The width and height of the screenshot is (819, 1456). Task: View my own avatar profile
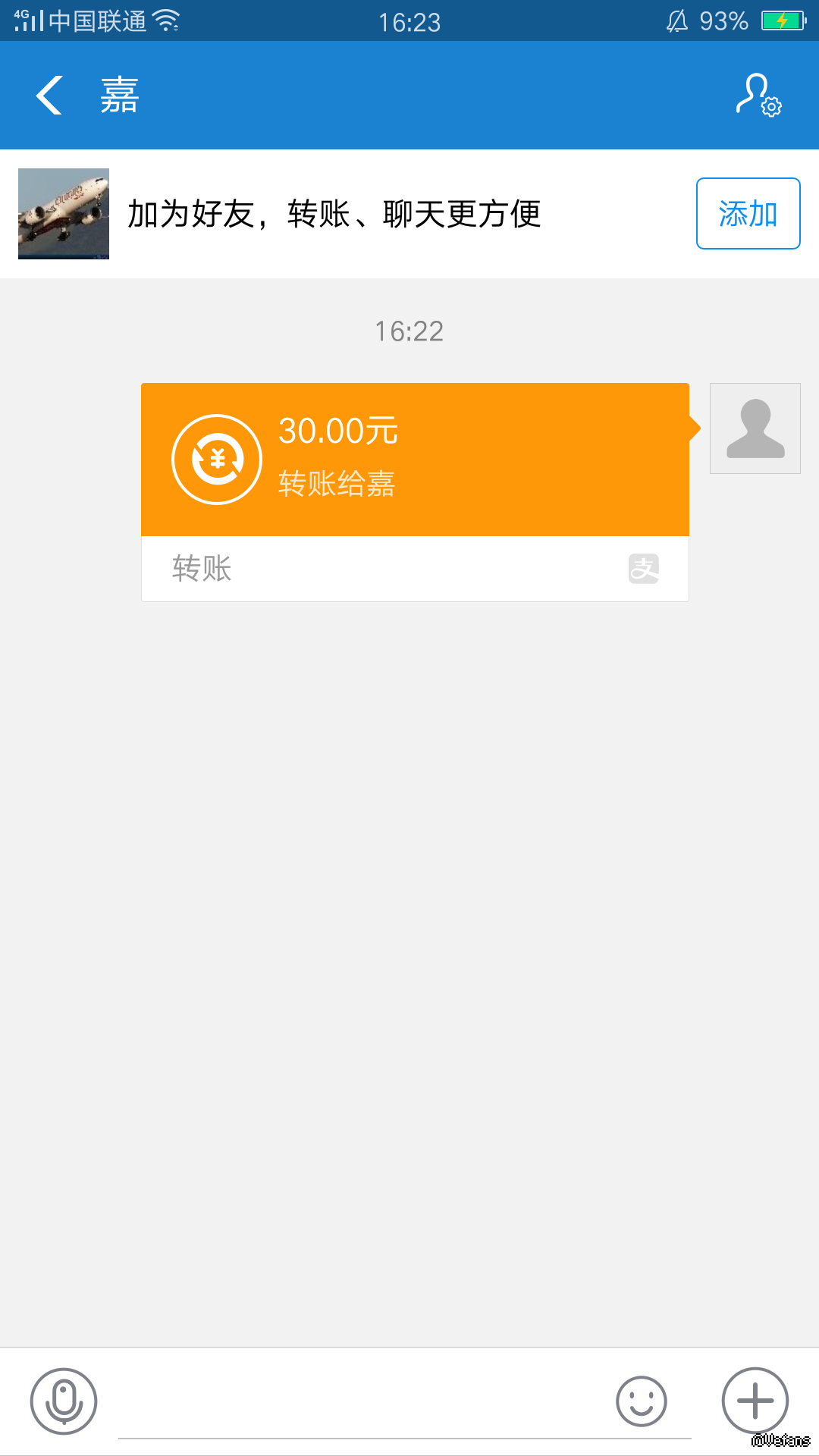755,428
